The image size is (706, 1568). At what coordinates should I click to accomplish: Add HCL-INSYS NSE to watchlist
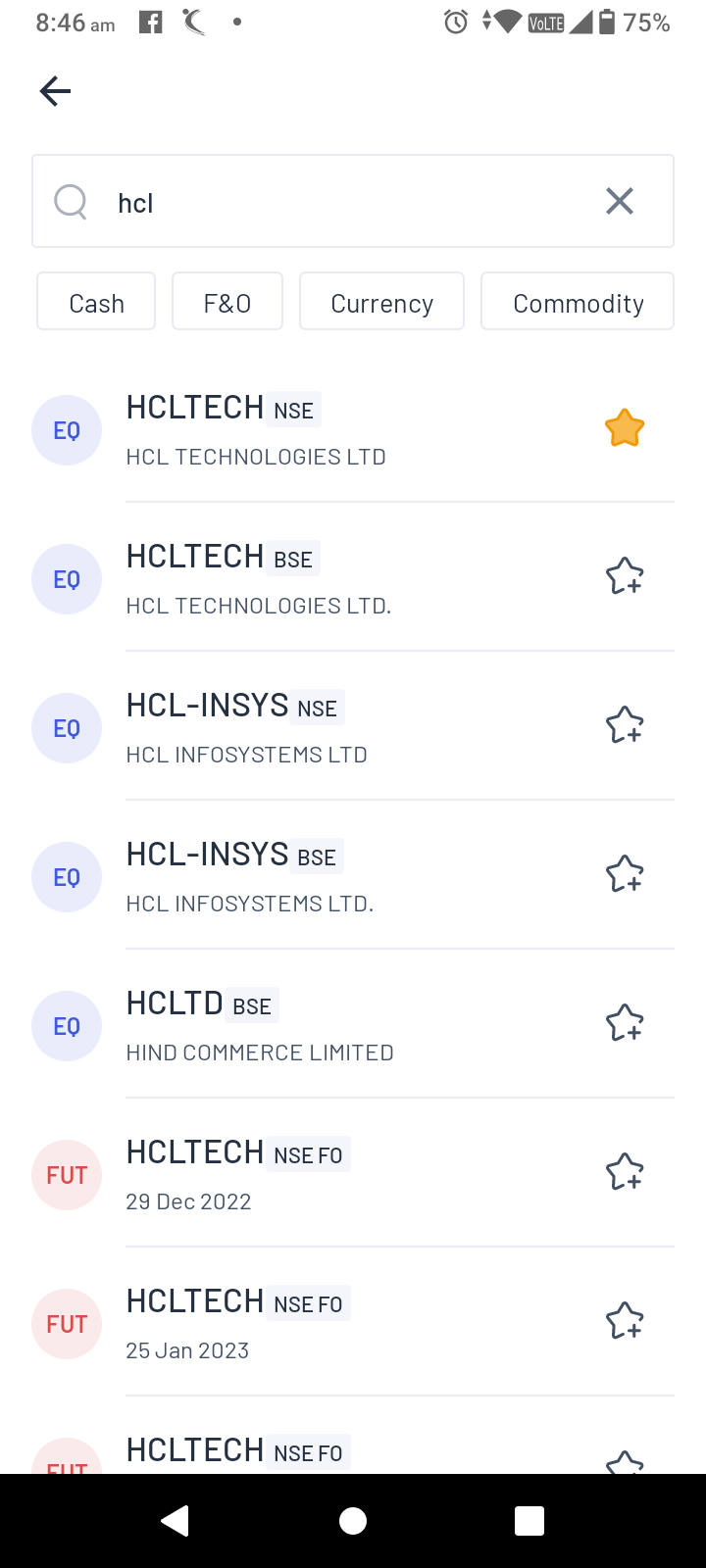pyautogui.click(x=625, y=726)
